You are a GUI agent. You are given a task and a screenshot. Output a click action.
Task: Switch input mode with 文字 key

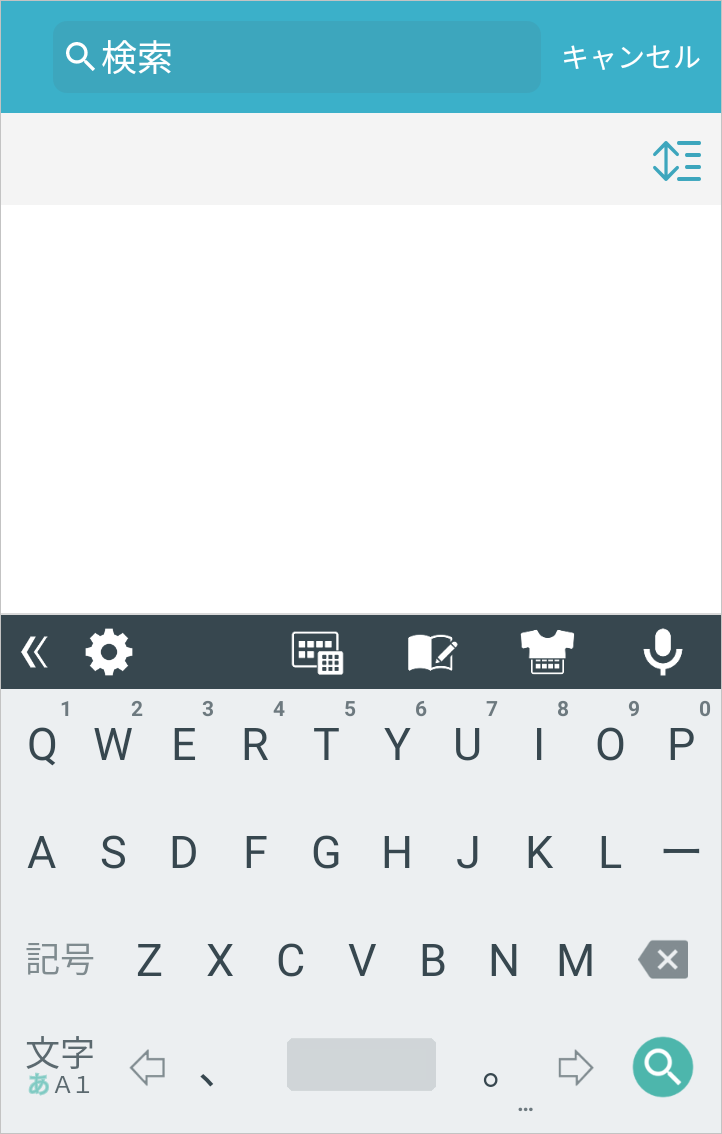[60, 1067]
